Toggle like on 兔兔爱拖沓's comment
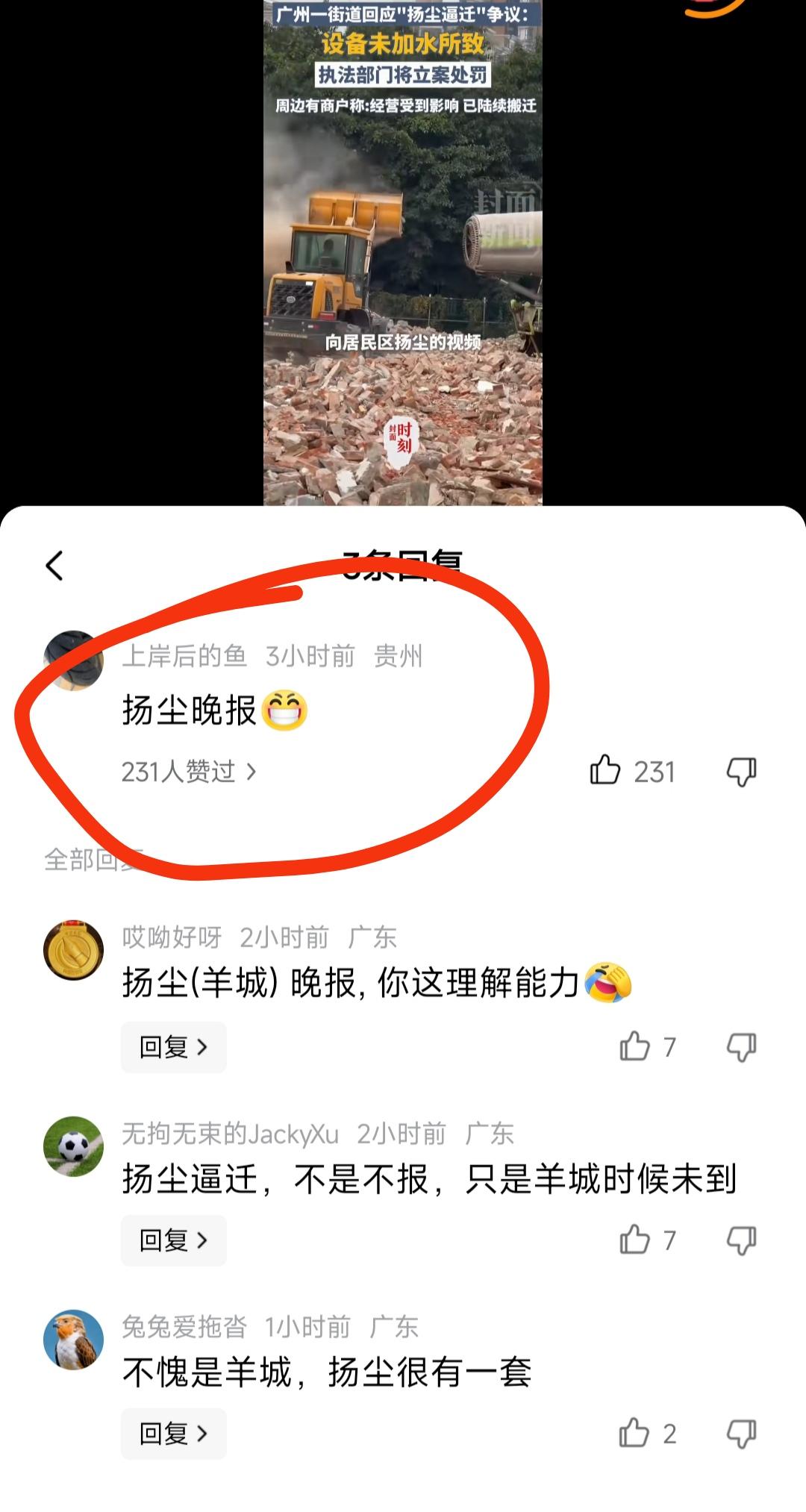The image size is (806, 1512). click(635, 1433)
